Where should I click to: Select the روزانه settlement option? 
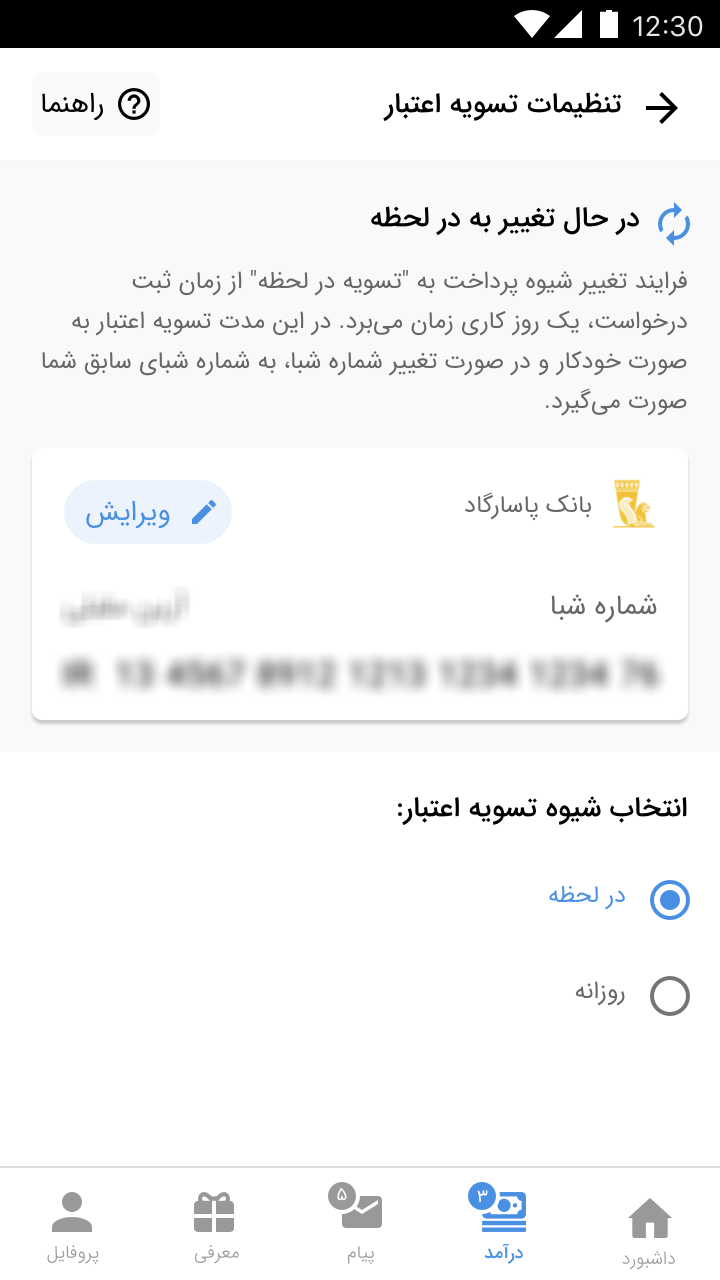(x=669, y=996)
